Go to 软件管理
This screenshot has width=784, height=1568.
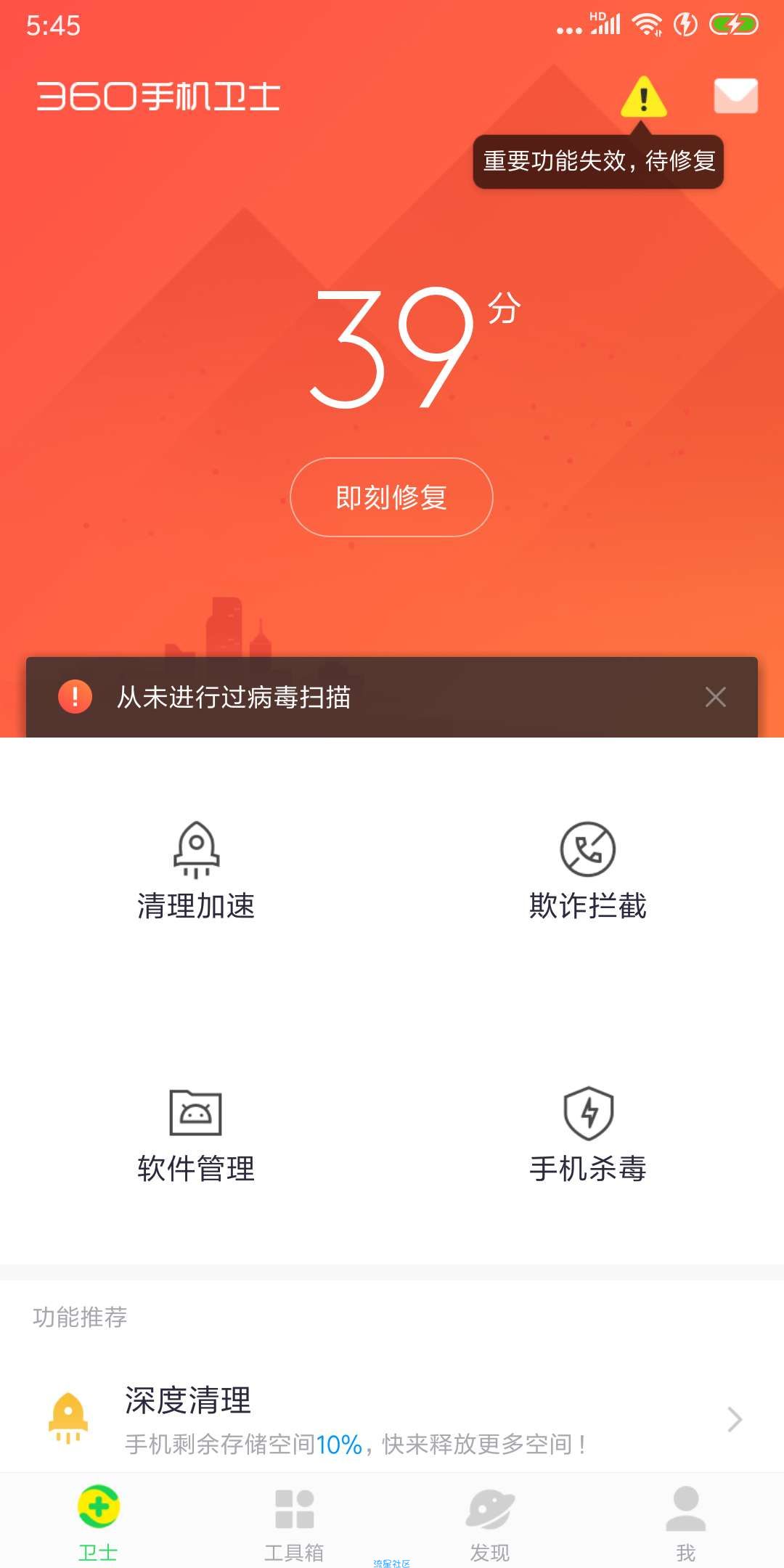click(x=196, y=1136)
